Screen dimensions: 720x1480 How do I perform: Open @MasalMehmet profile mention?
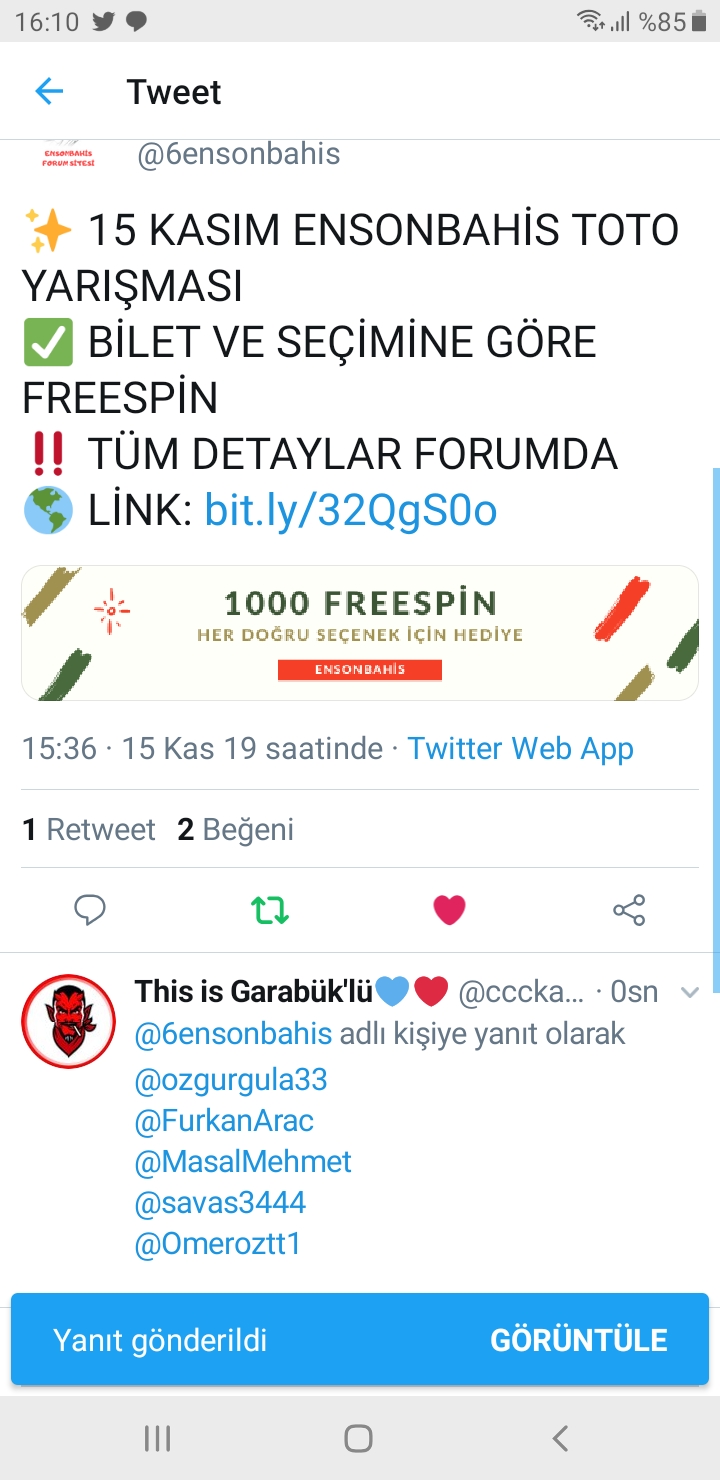243,1161
